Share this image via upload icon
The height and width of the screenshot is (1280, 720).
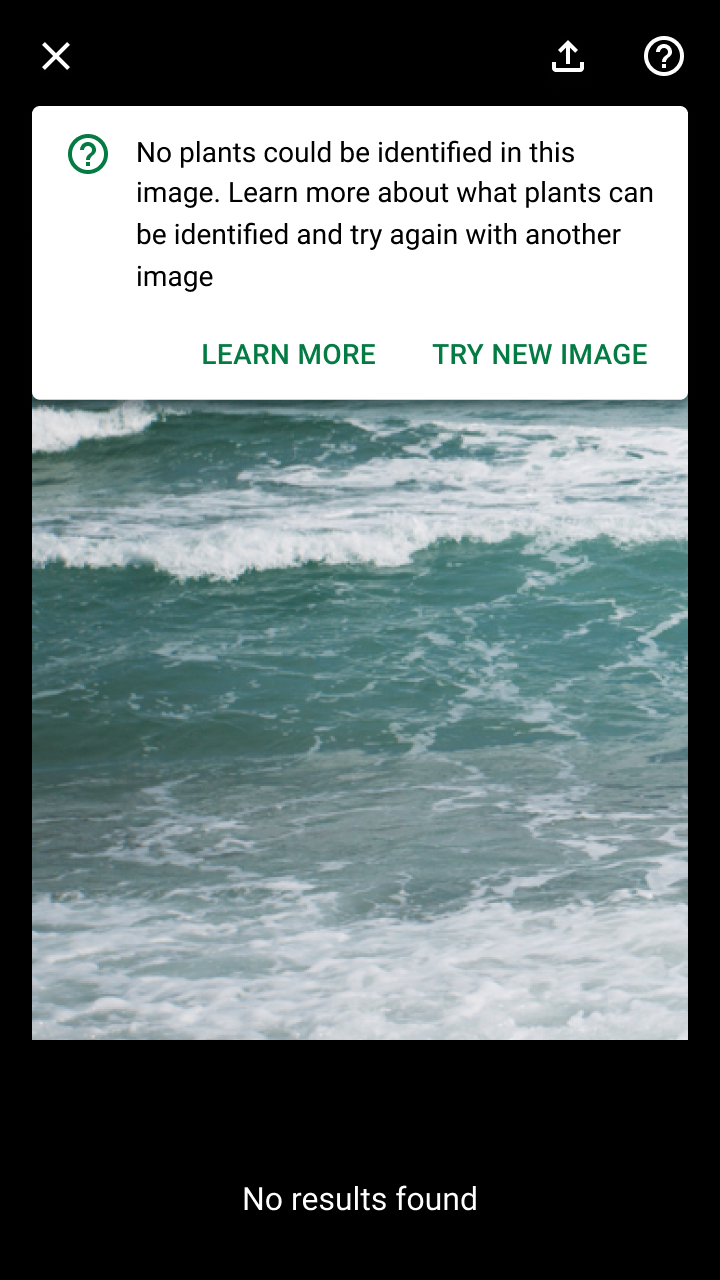[568, 56]
